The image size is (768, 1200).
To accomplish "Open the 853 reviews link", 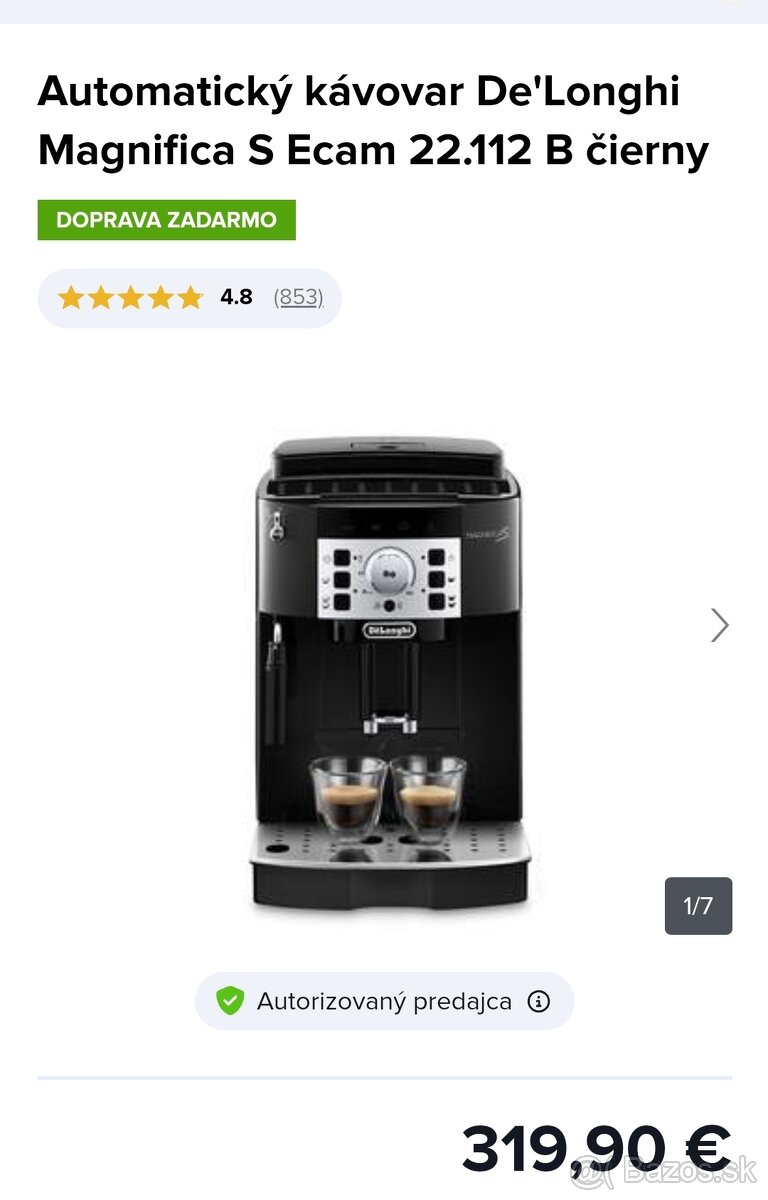I will pyautogui.click(x=298, y=297).
